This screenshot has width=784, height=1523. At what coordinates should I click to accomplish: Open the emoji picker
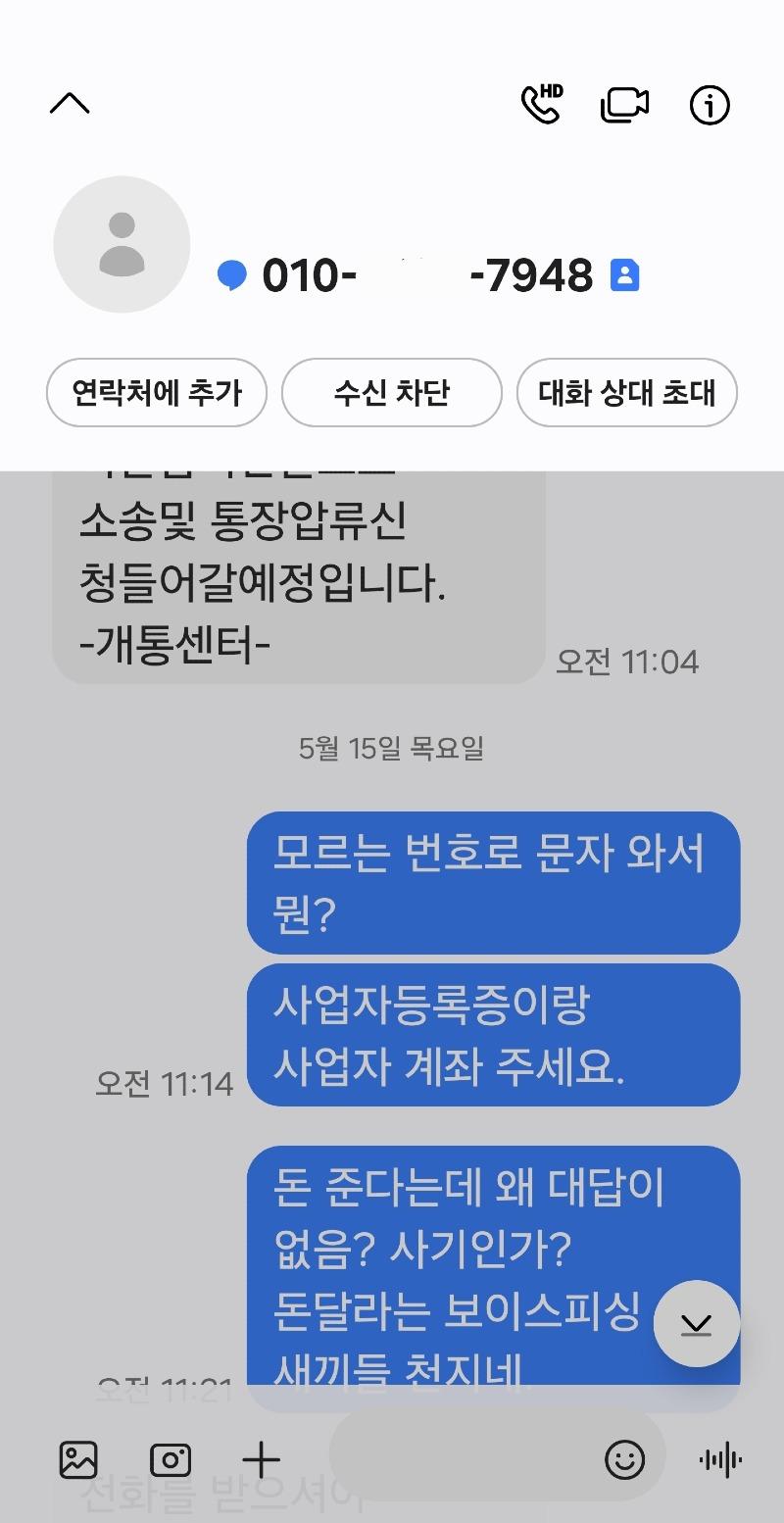[x=625, y=1459]
